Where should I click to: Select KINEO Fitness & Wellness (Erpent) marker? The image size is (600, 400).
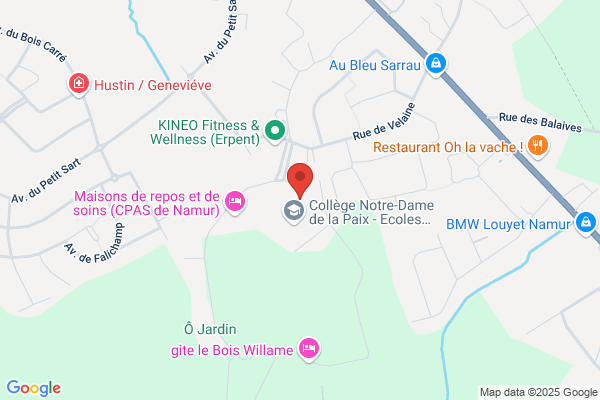click(x=275, y=131)
